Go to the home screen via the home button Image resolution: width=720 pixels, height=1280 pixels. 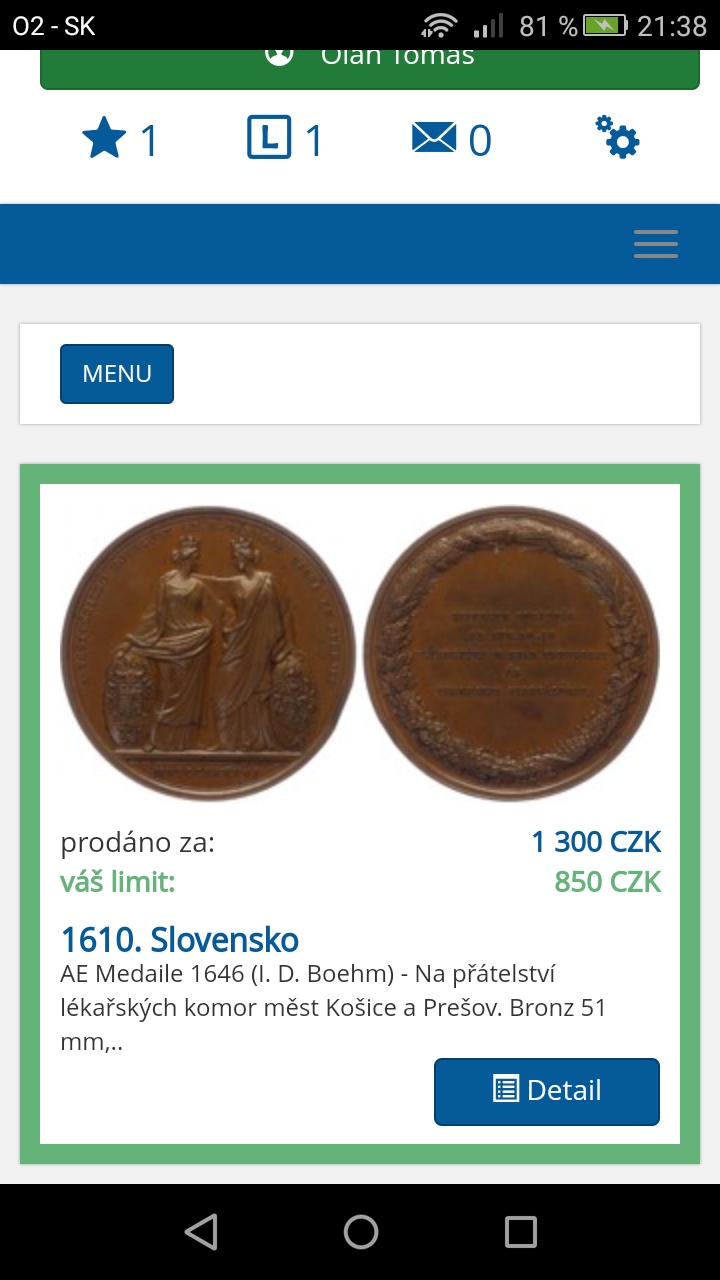point(360,1232)
